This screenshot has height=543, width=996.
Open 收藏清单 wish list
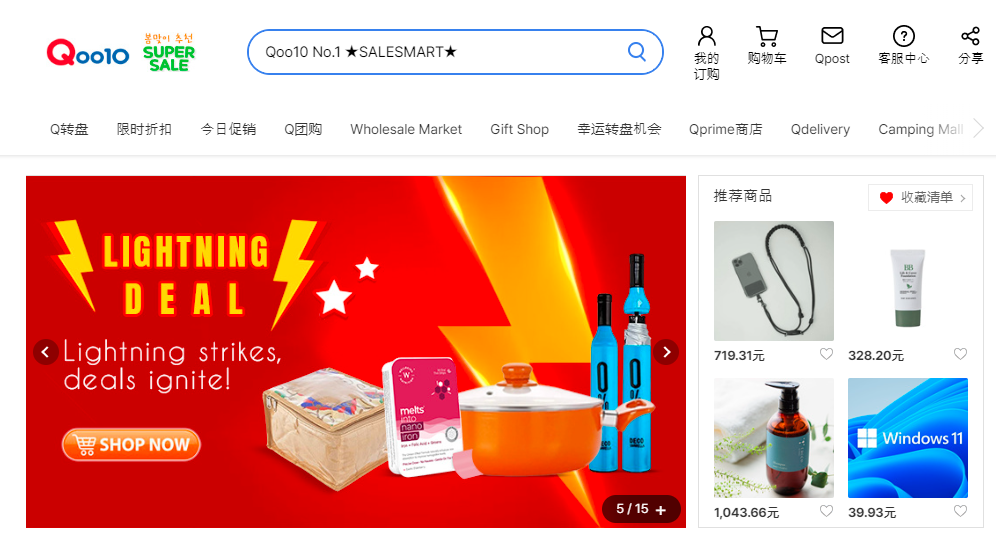pyautogui.click(x=920, y=198)
